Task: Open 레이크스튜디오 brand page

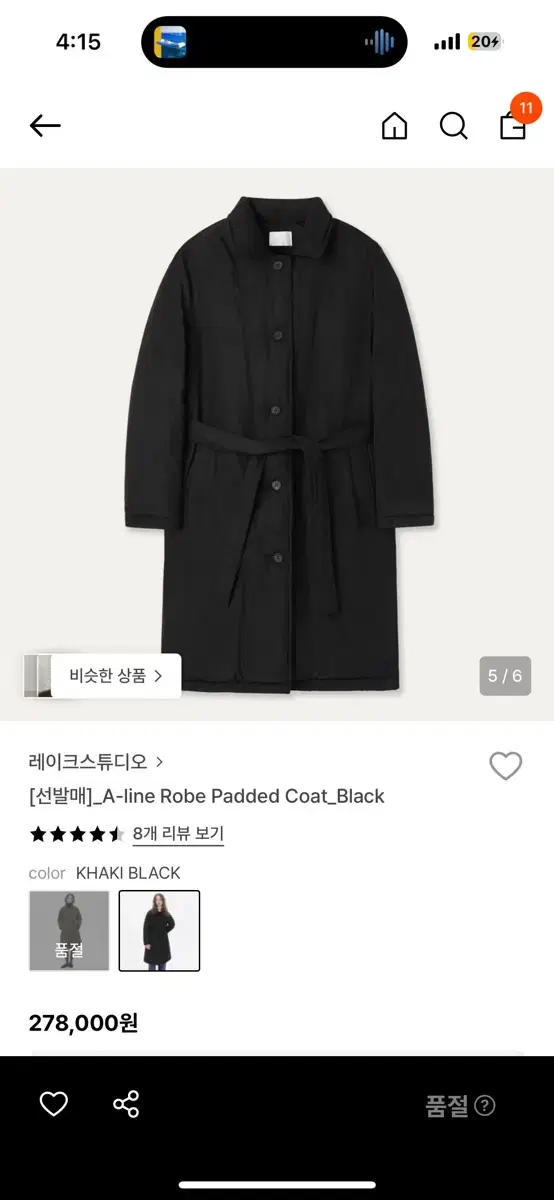Action: [x=96, y=762]
